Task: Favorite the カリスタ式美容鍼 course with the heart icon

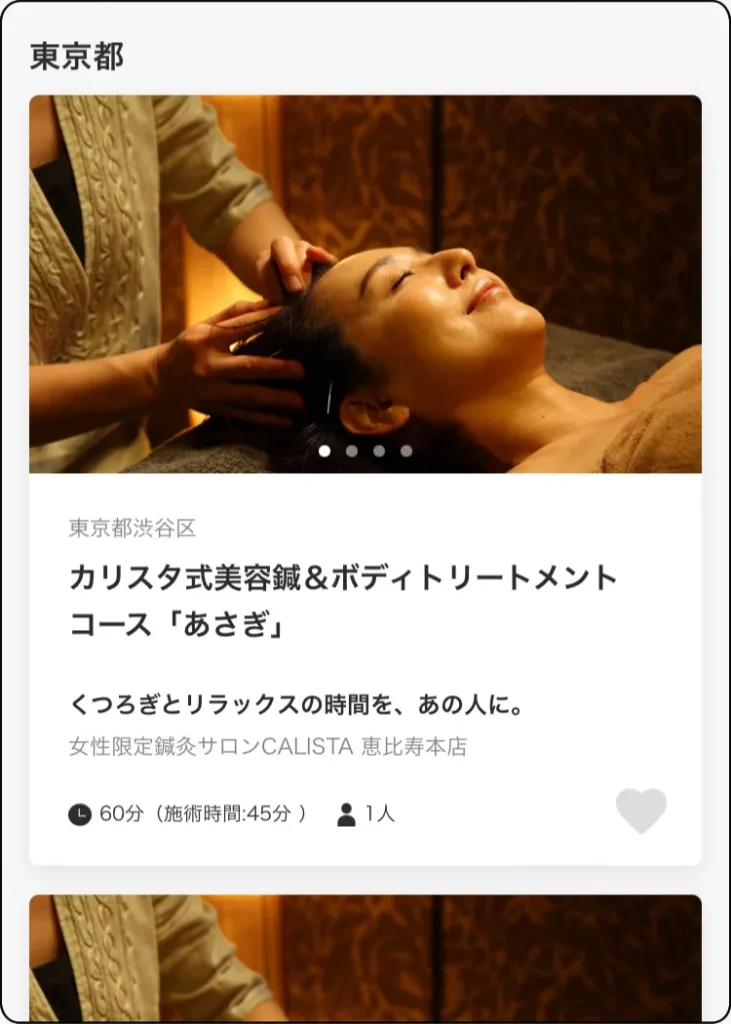Action: (x=641, y=810)
